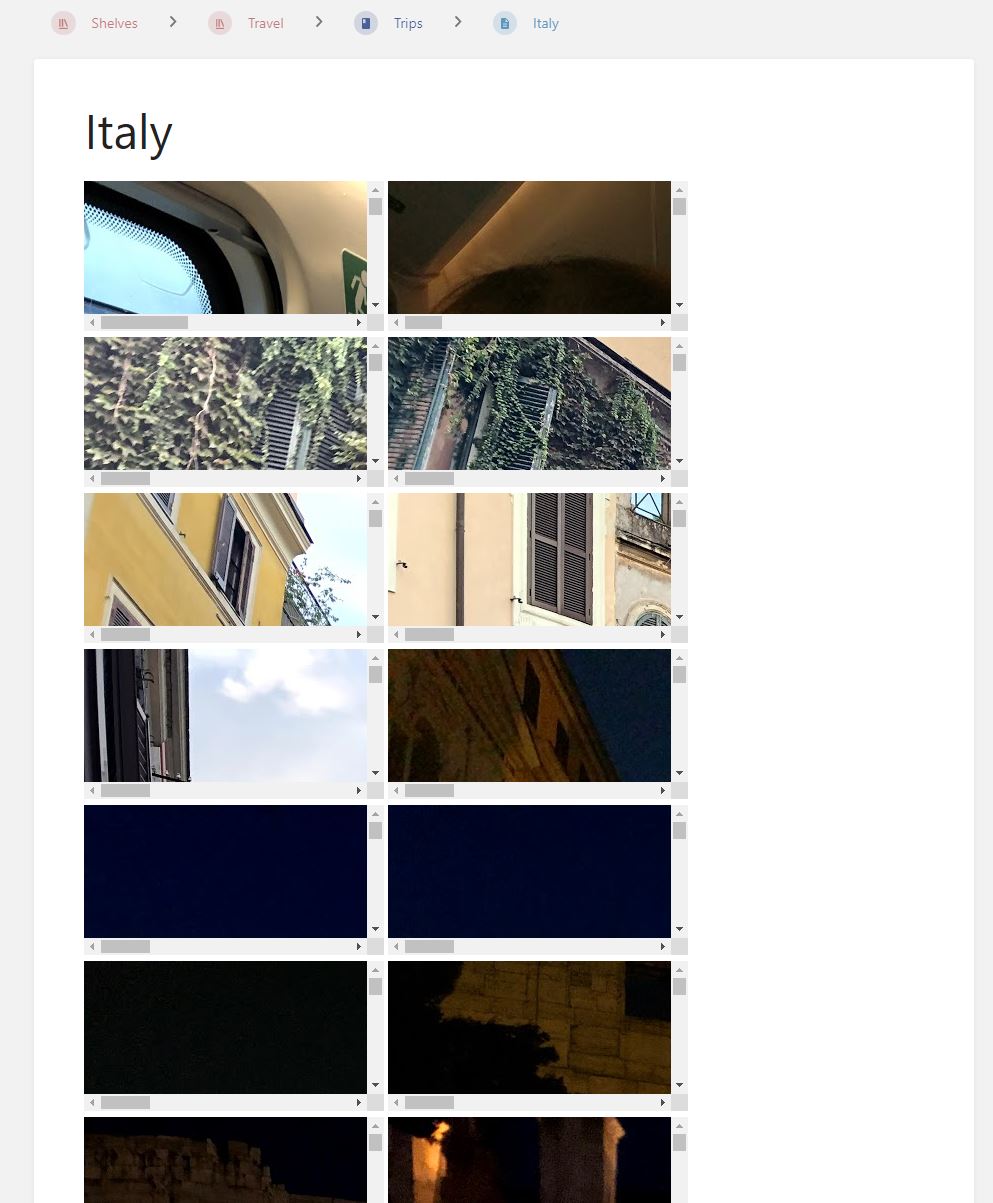
Task: Navigate to Trips via the breadcrumb
Action: point(407,22)
